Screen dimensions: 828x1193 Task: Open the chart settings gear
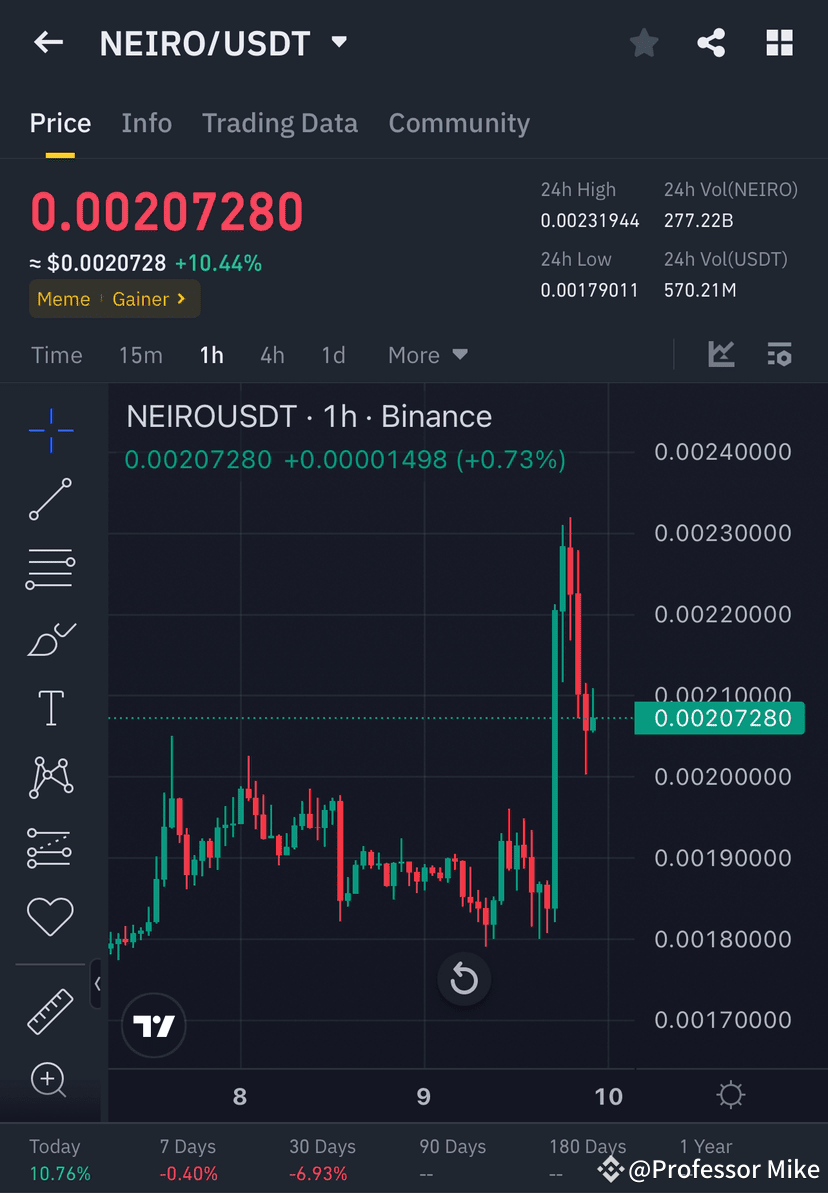coord(730,1095)
